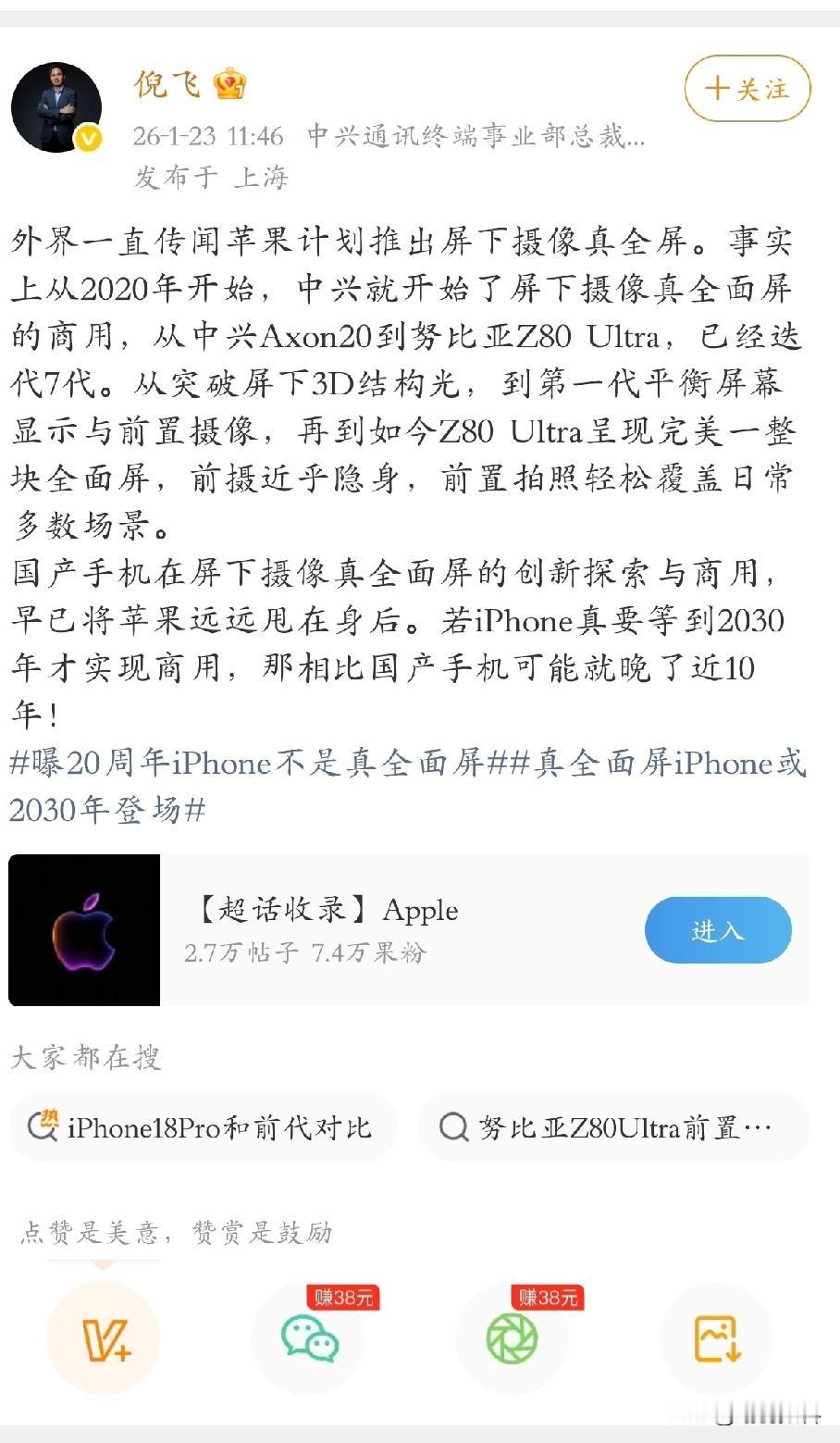Tap the magnifier icon beside 努比亚Z80Ultra suggestion
840x1443 pixels.
click(x=453, y=1126)
